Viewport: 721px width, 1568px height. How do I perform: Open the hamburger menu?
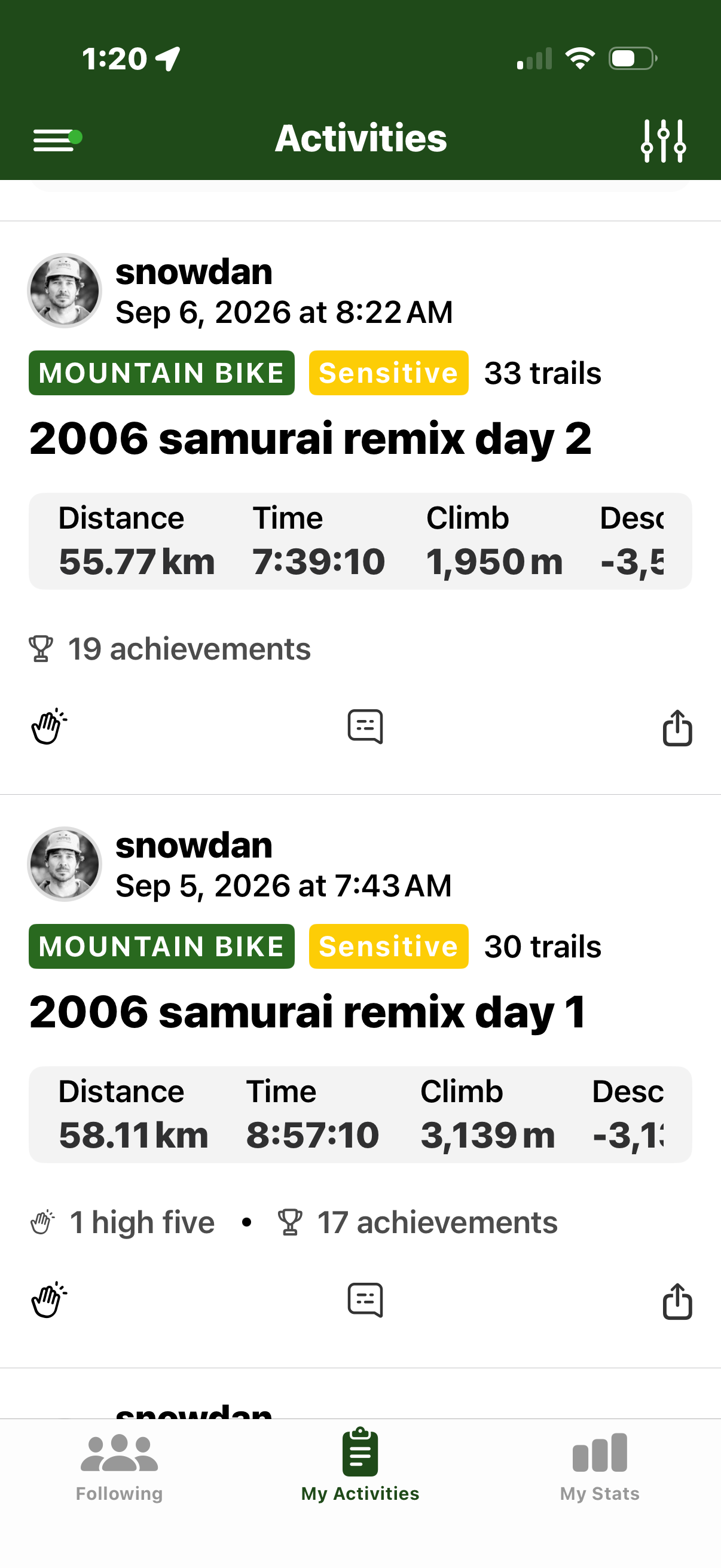pos(57,139)
